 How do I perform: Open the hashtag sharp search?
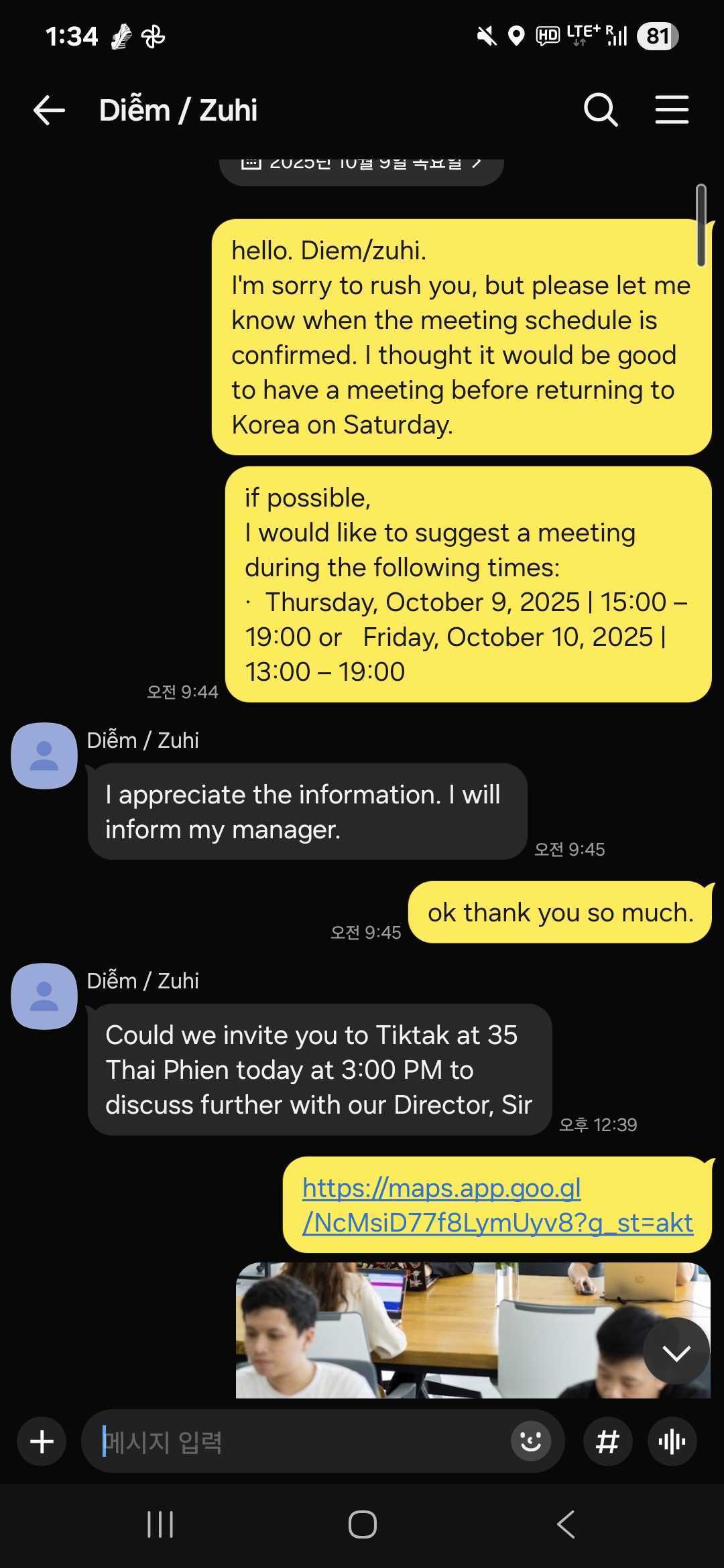coord(607,1441)
